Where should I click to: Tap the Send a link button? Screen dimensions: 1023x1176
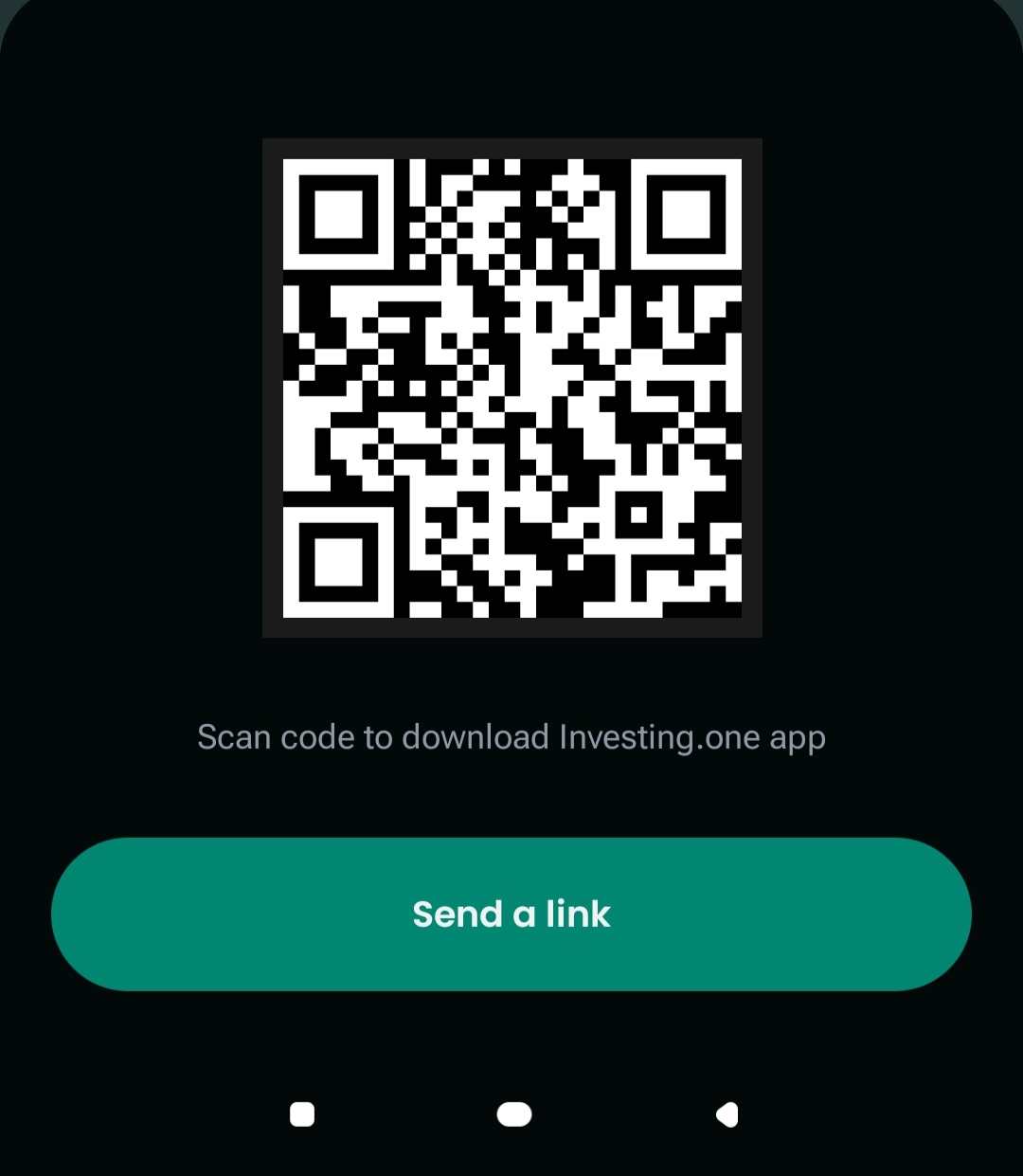tap(511, 914)
